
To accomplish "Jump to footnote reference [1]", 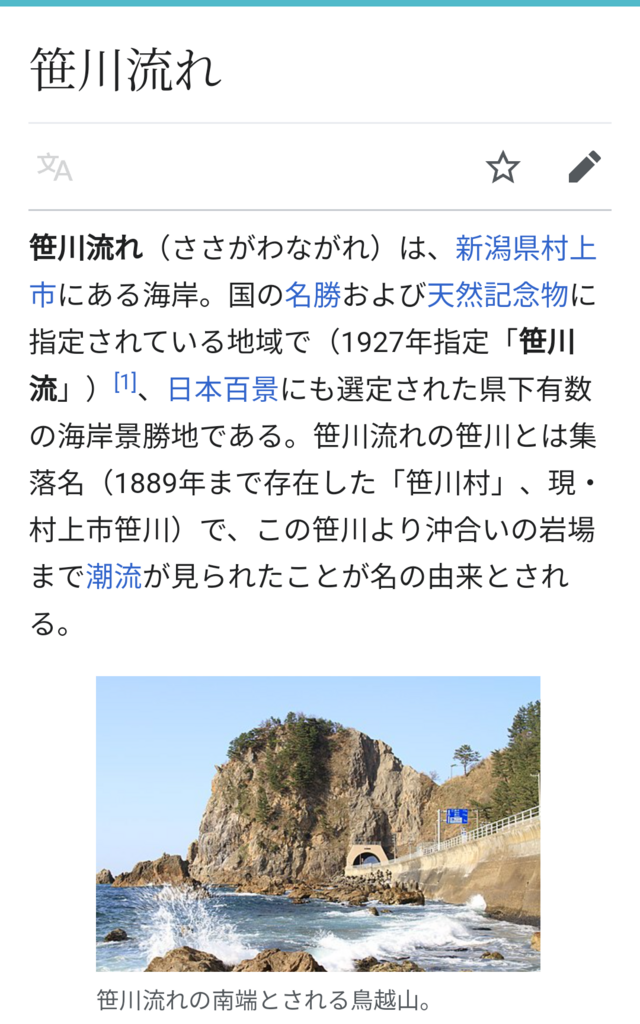I will point(125,381).
